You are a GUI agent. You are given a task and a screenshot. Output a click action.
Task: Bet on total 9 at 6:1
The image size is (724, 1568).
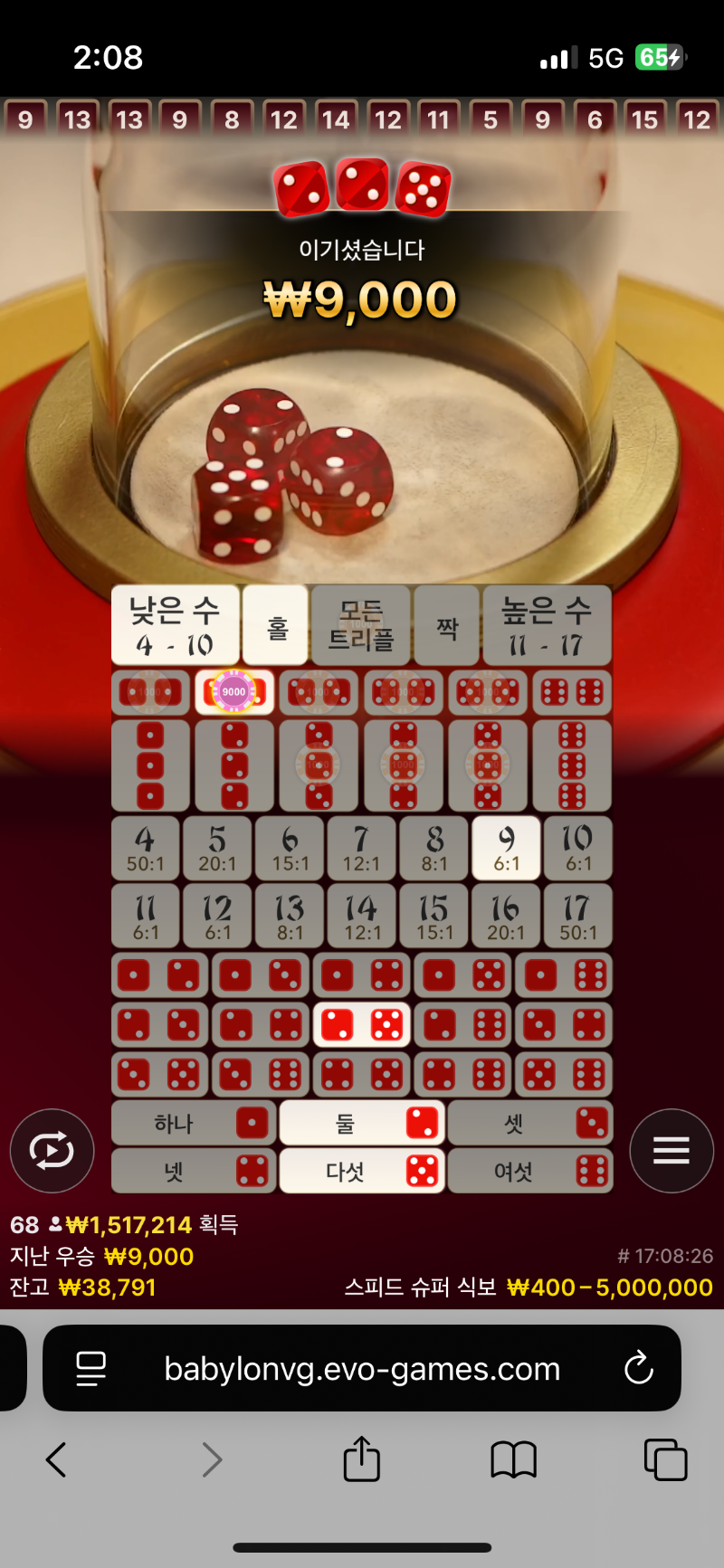pyautogui.click(x=506, y=849)
